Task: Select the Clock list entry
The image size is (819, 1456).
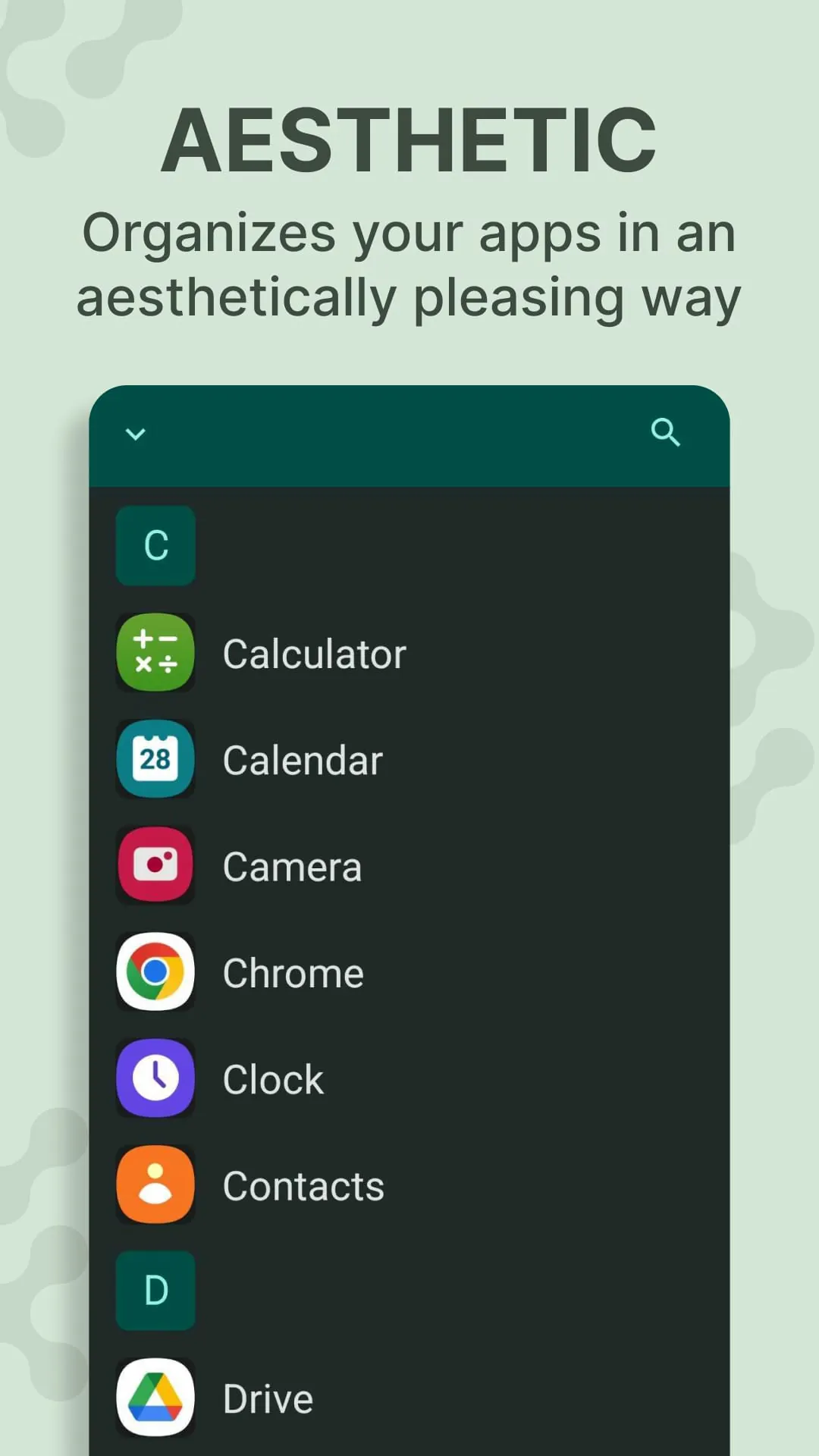Action: coord(273,1078)
